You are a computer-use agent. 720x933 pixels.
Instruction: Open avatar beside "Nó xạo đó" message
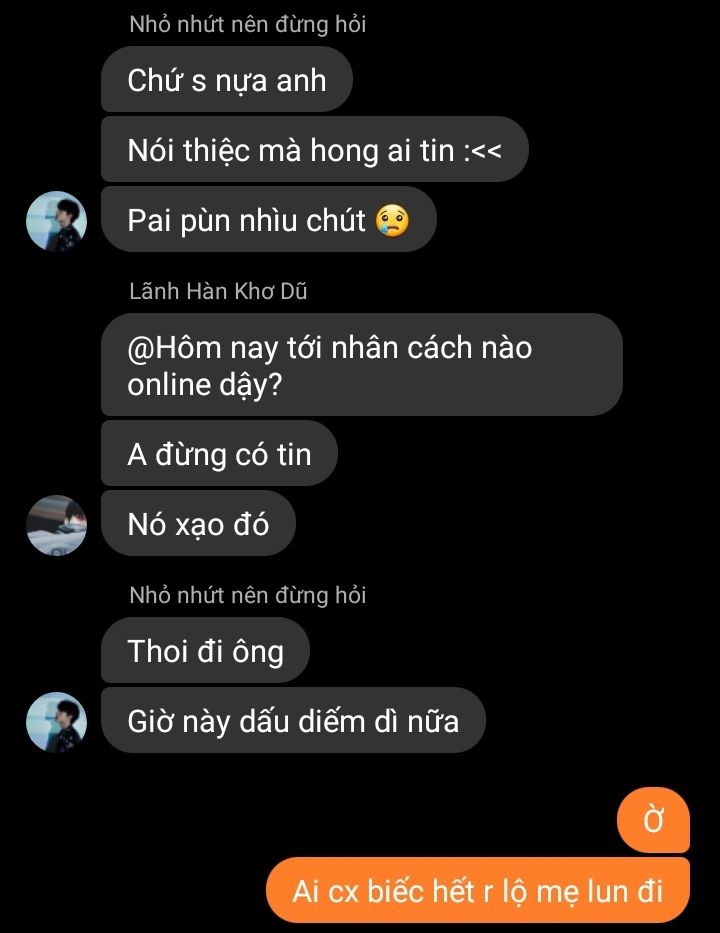56,524
